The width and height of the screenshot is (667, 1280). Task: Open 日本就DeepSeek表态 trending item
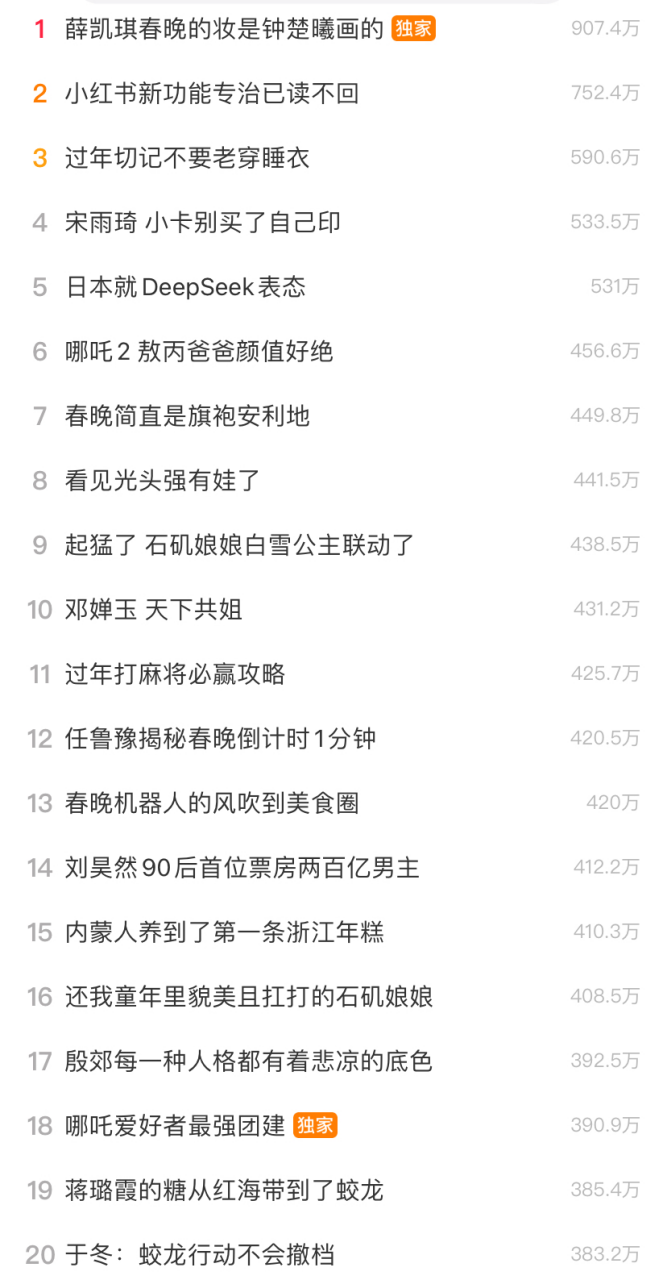pyautogui.click(x=185, y=287)
